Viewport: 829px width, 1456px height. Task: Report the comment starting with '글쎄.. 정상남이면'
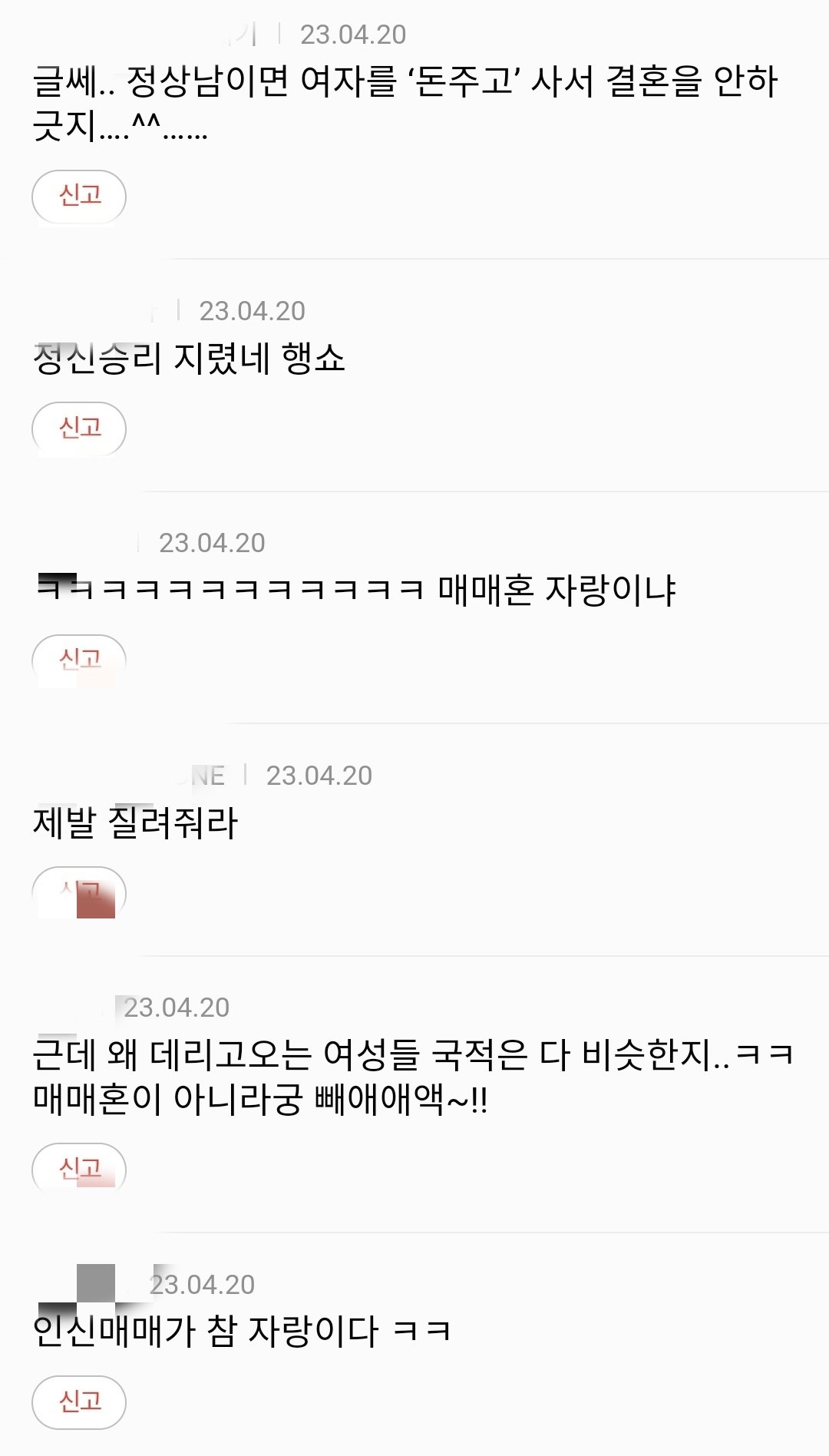tap(79, 197)
